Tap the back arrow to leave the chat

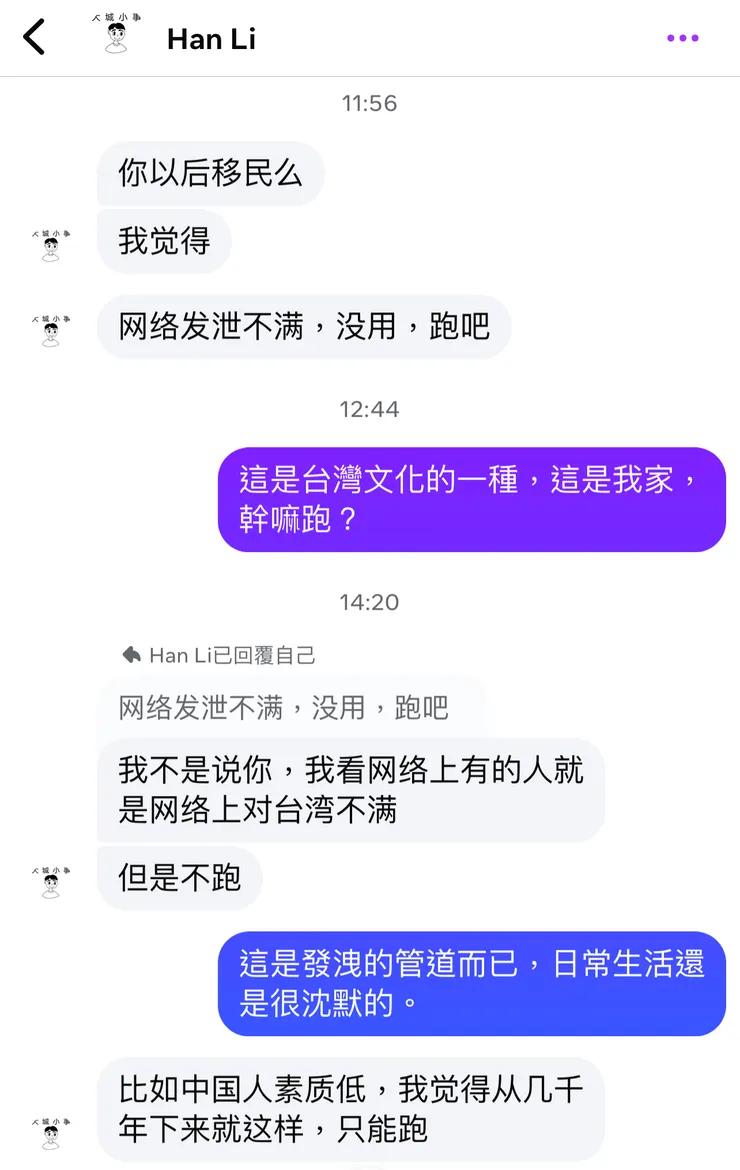(x=35, y=37)
